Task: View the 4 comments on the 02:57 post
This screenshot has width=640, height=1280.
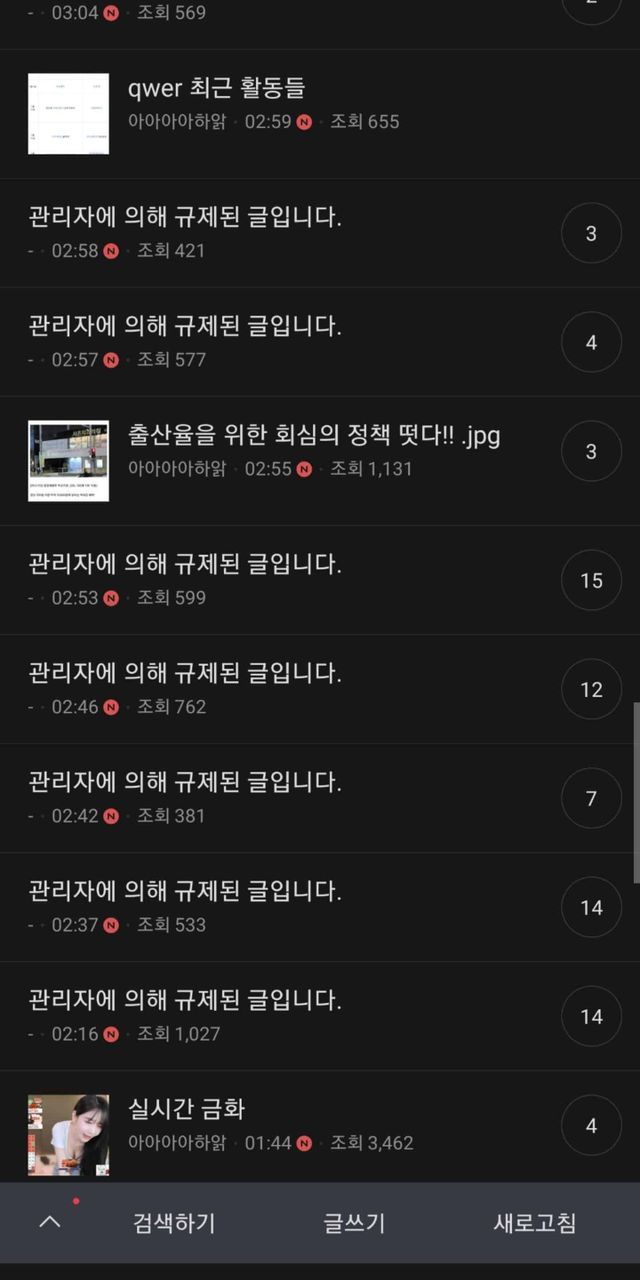Action: pos(591,343)
